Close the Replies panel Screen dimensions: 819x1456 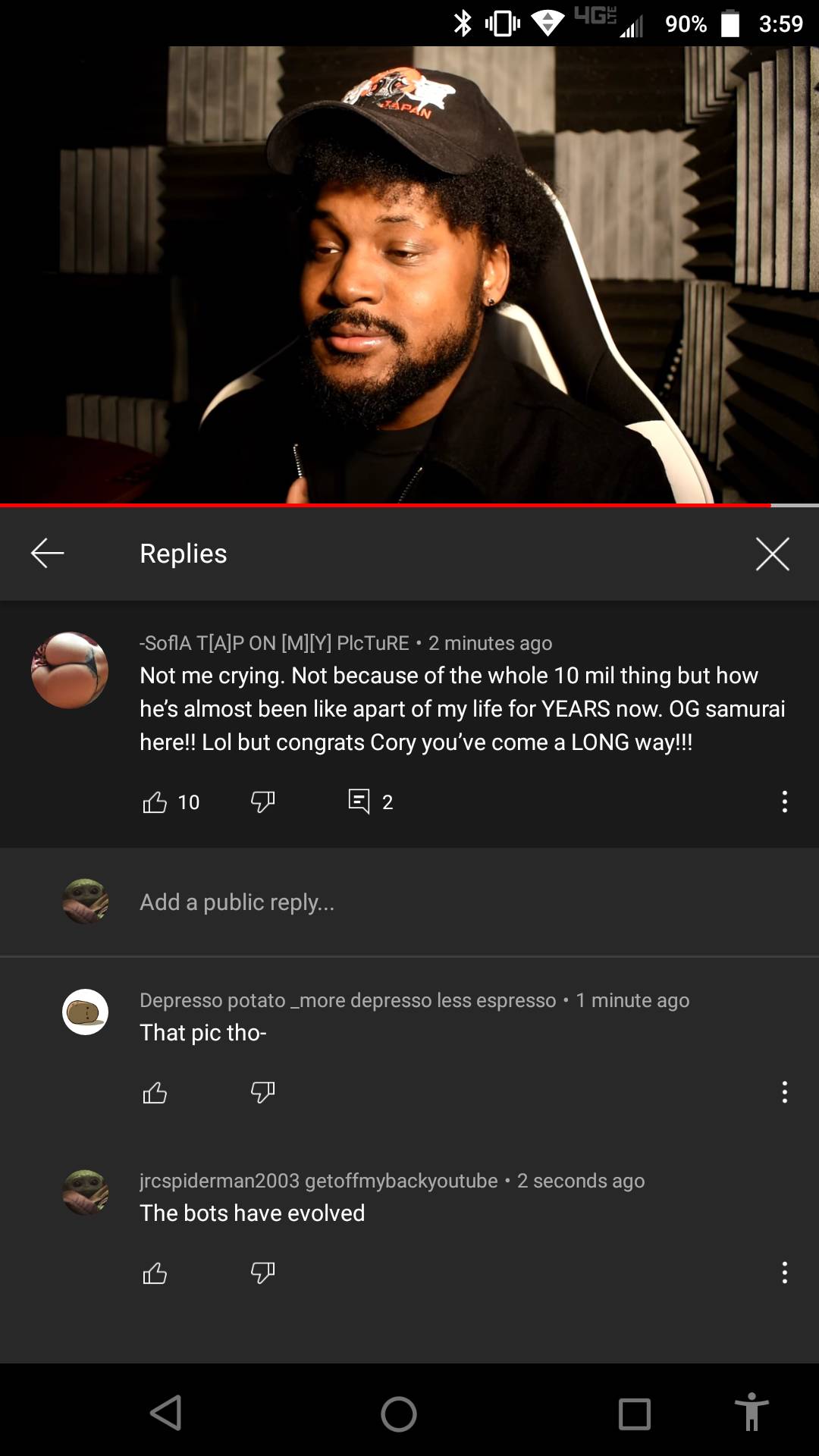[772, 554]
